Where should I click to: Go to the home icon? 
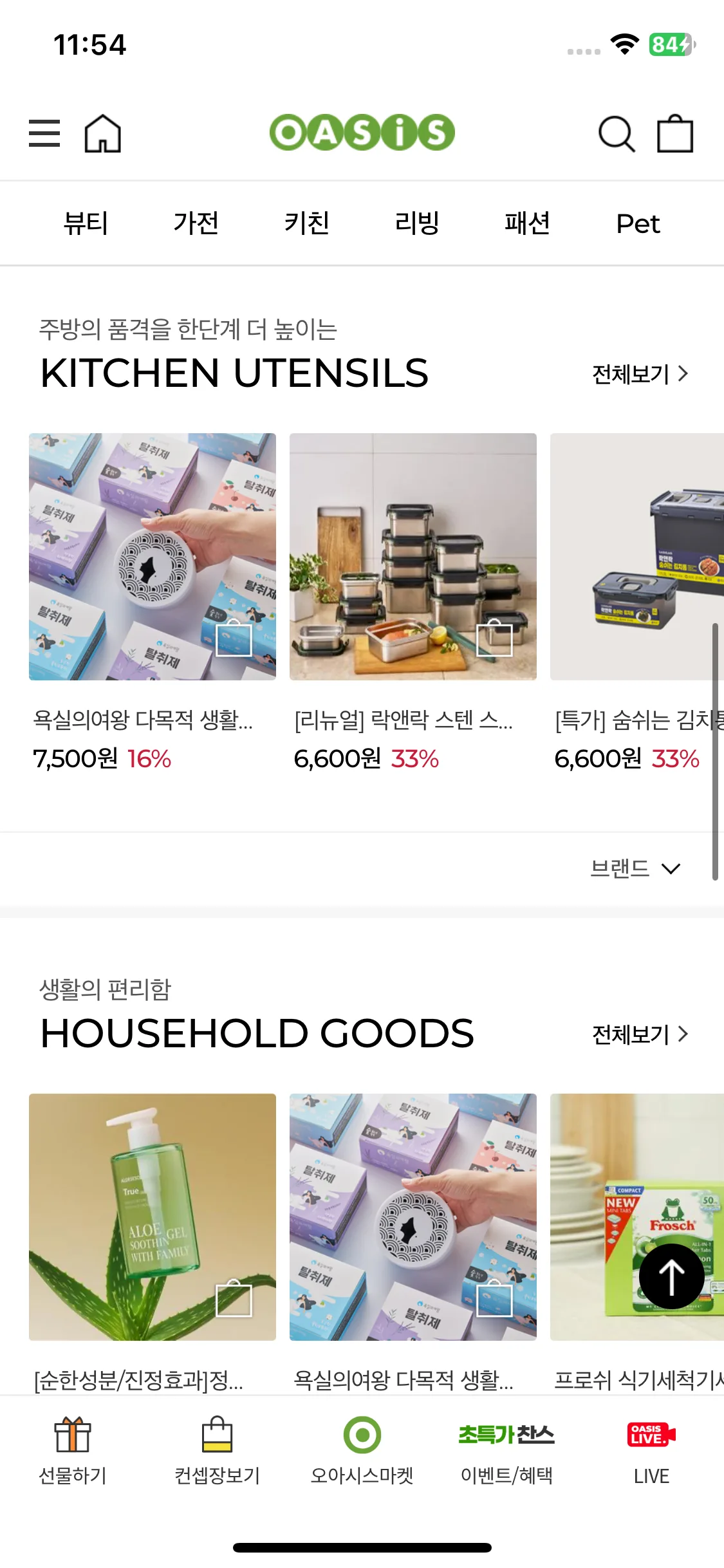click(103, 133)
